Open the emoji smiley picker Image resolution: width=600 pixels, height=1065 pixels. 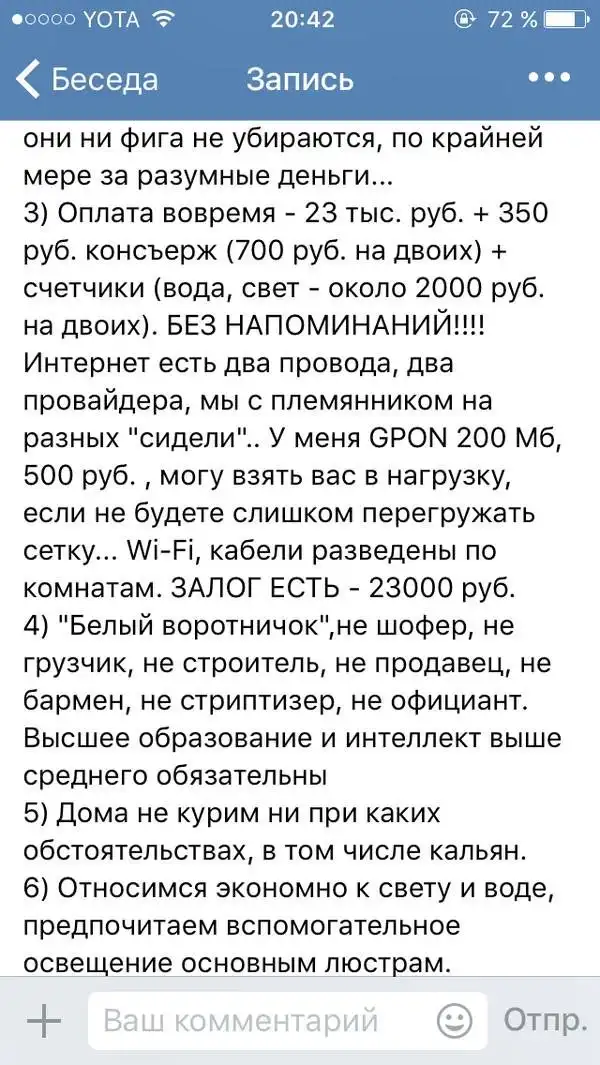pos(455,1021)
